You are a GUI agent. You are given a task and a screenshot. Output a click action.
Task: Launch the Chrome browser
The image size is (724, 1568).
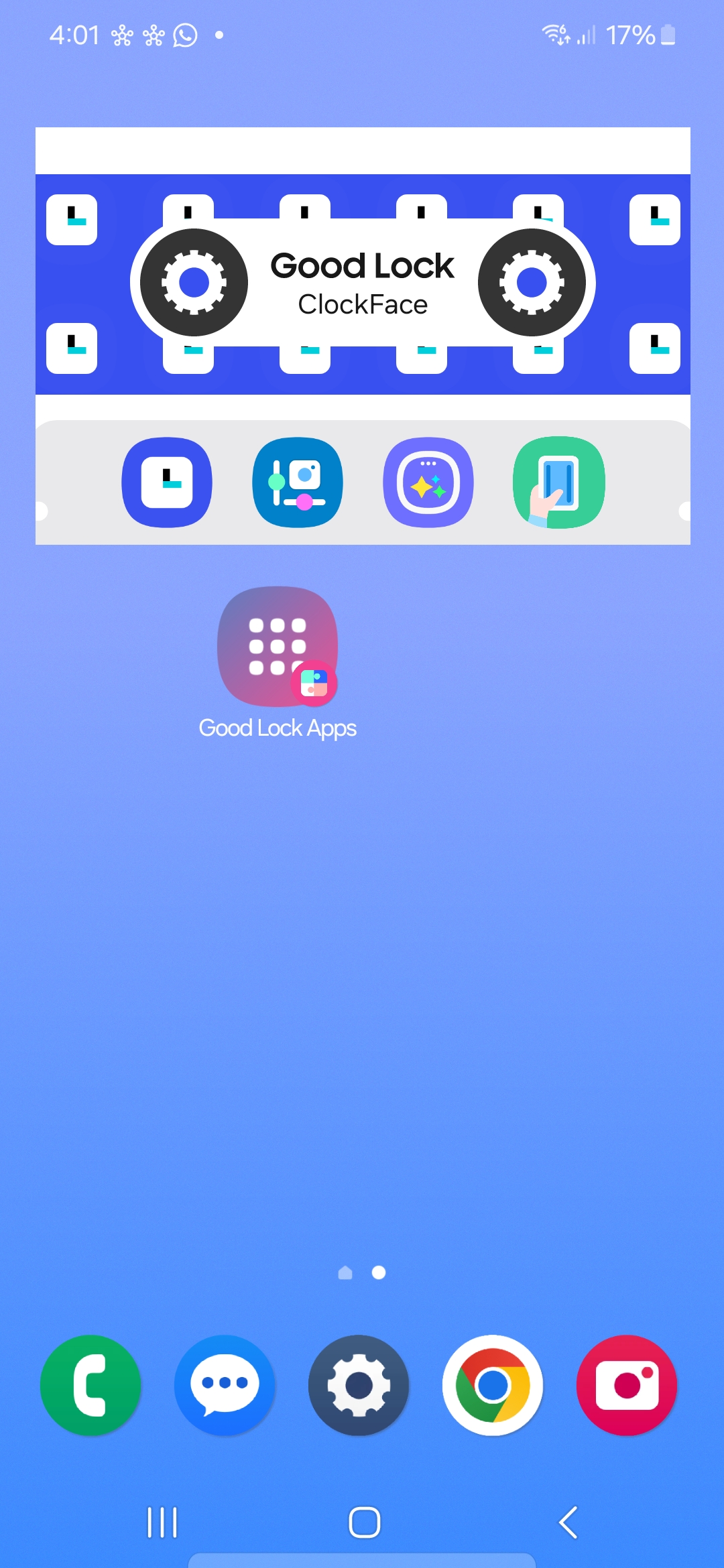(x=493, y=1385)
